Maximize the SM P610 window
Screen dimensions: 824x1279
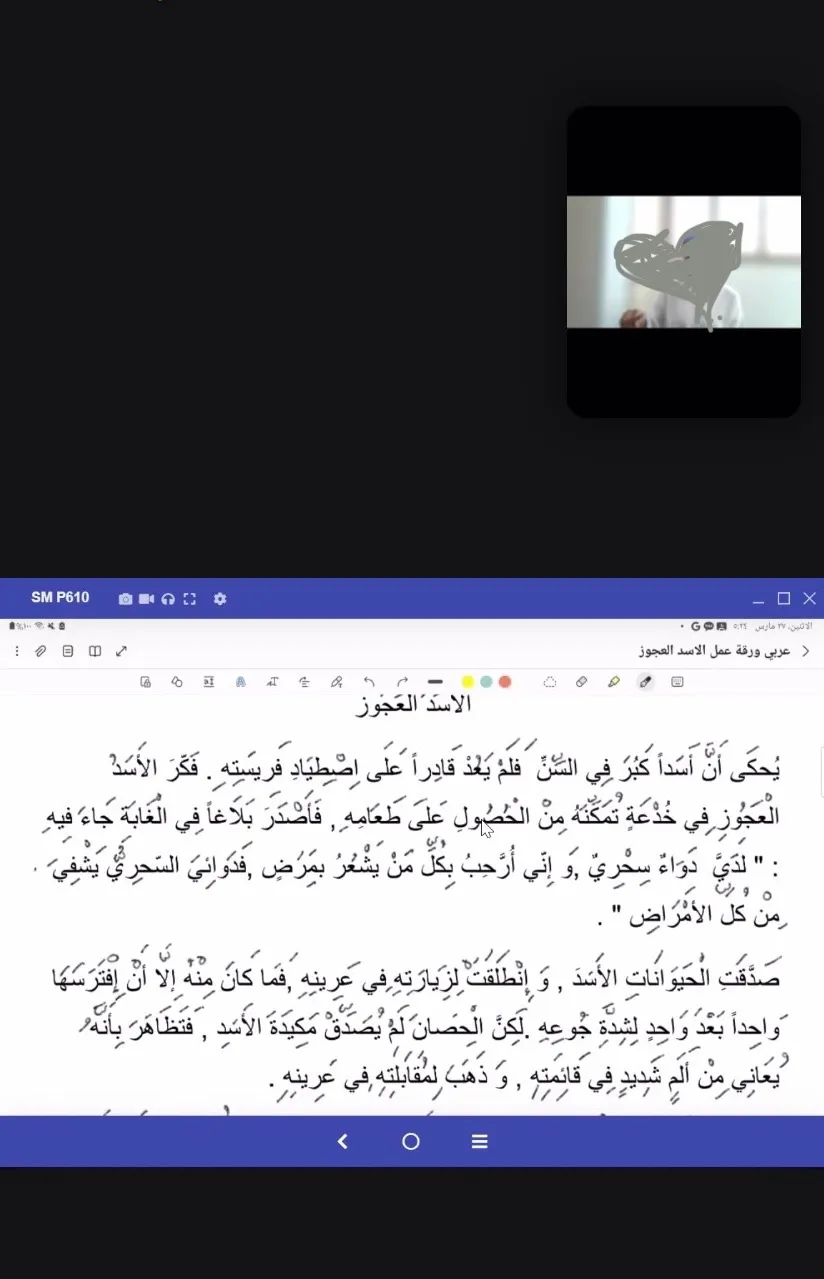[784, 599]
